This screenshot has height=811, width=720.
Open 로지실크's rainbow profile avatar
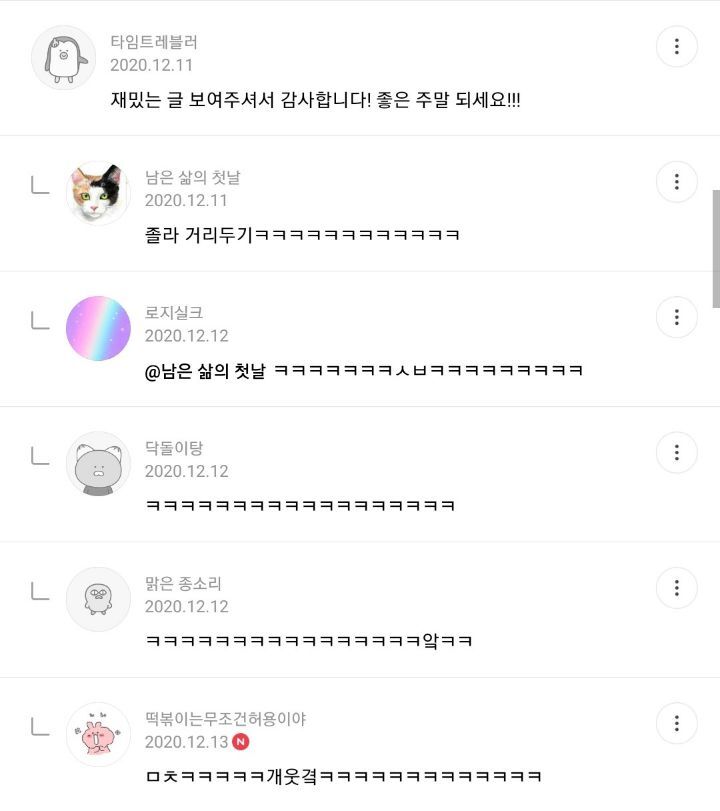98,328
